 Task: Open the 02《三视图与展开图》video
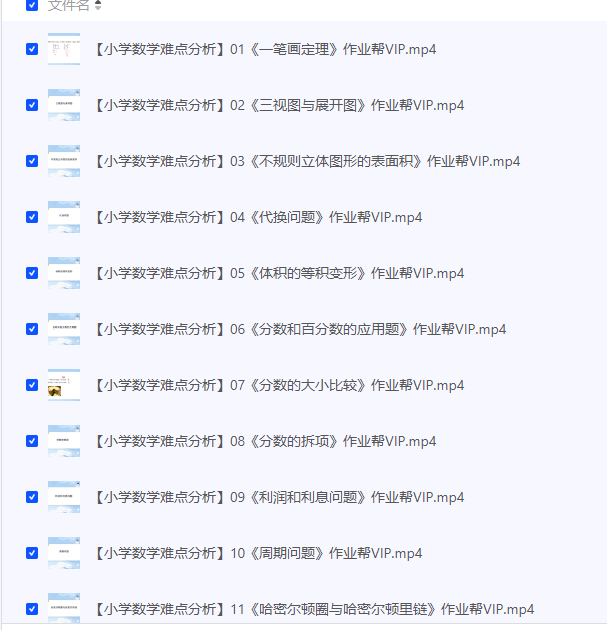[x=278, y=105]
